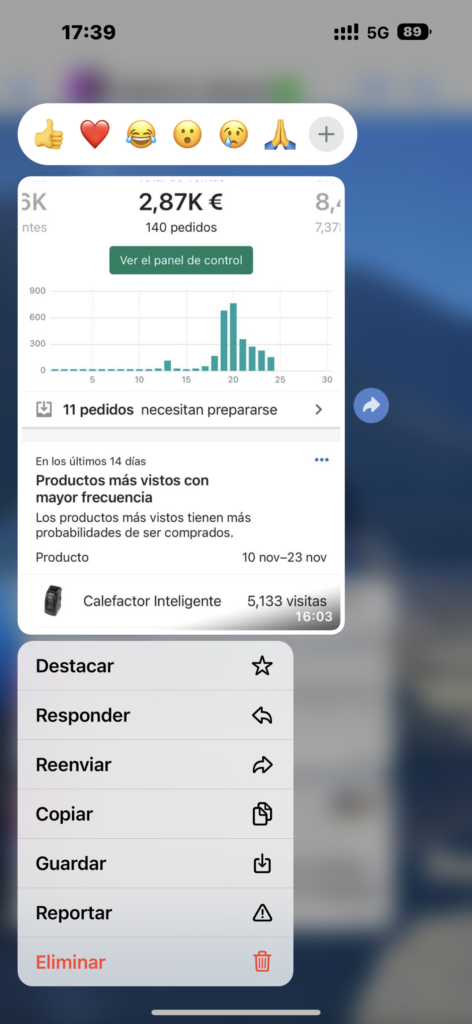Open the dashboard screenshot image message
Screen dimensions: 472x1024
pos(181,405)
